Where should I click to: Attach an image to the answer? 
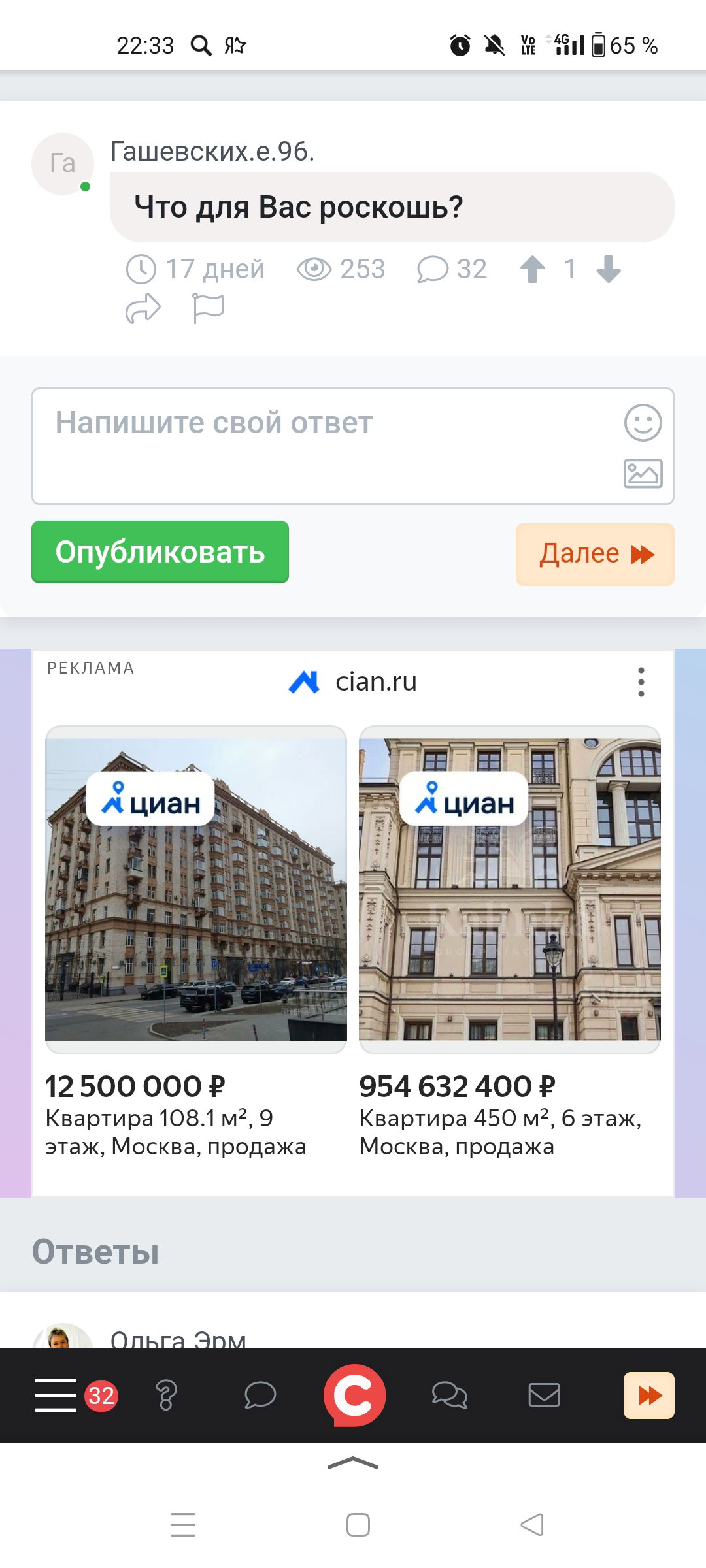tap(643, 474)
